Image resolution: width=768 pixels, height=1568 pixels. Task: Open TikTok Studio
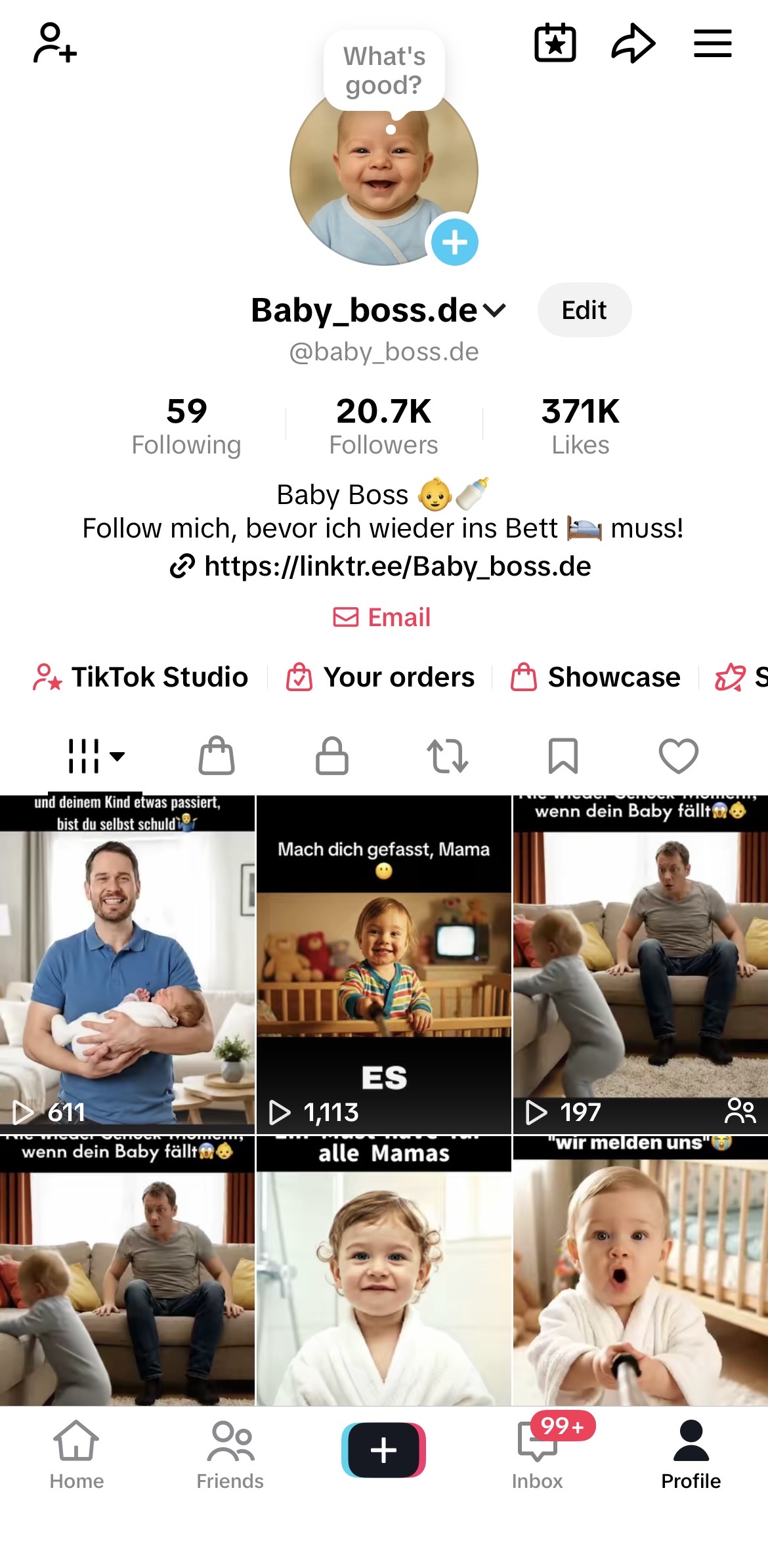pos(140,677)
